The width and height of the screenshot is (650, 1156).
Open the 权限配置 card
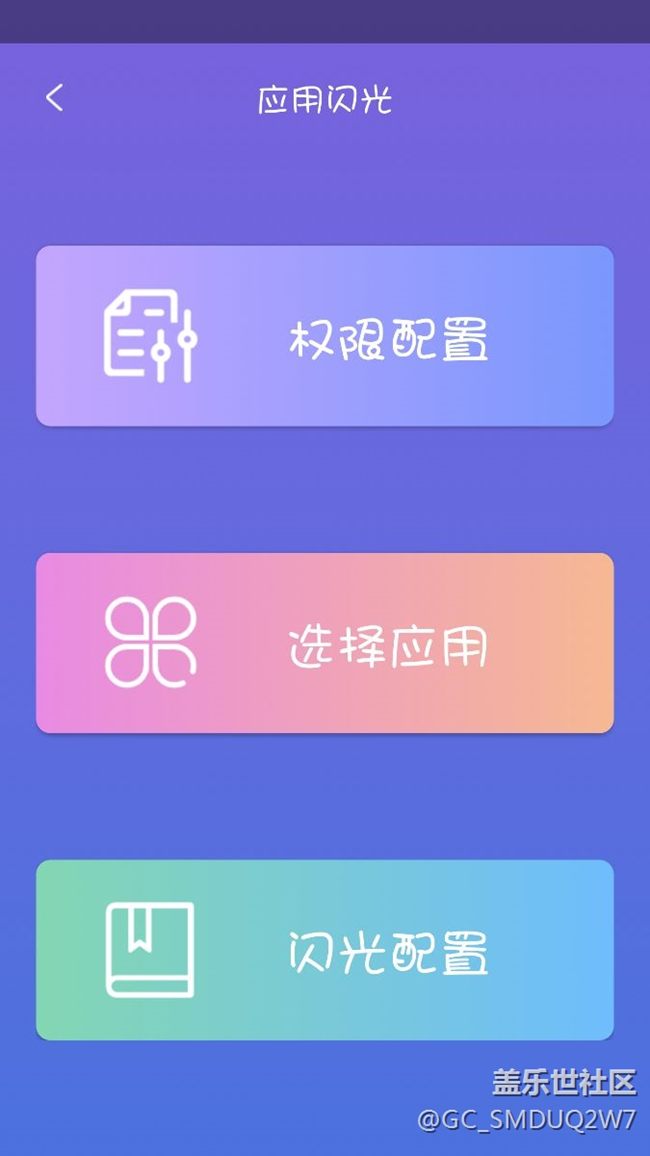pyautogui.click(x=325, y=336)
